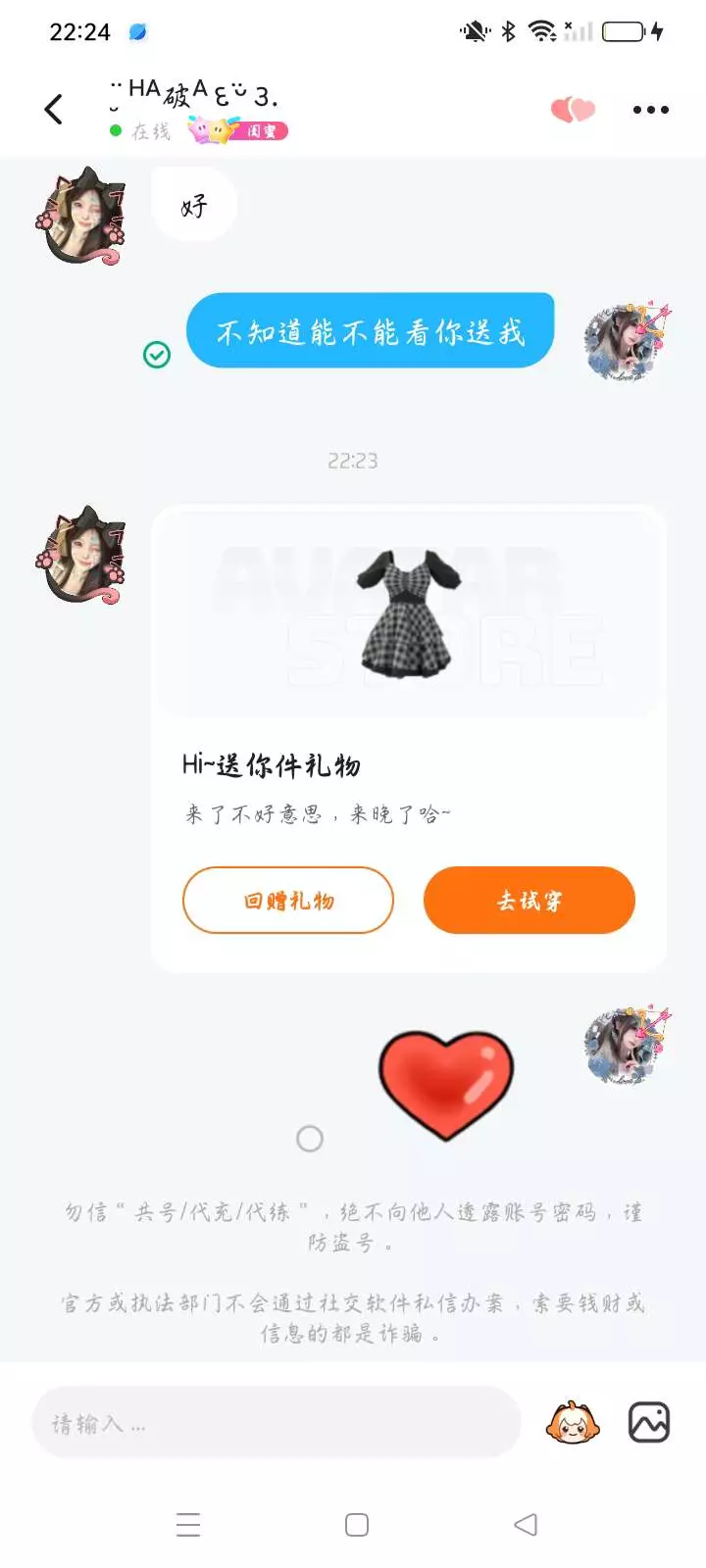View my avatar beside the blue message
The image size is (706, 1568).
628,342
